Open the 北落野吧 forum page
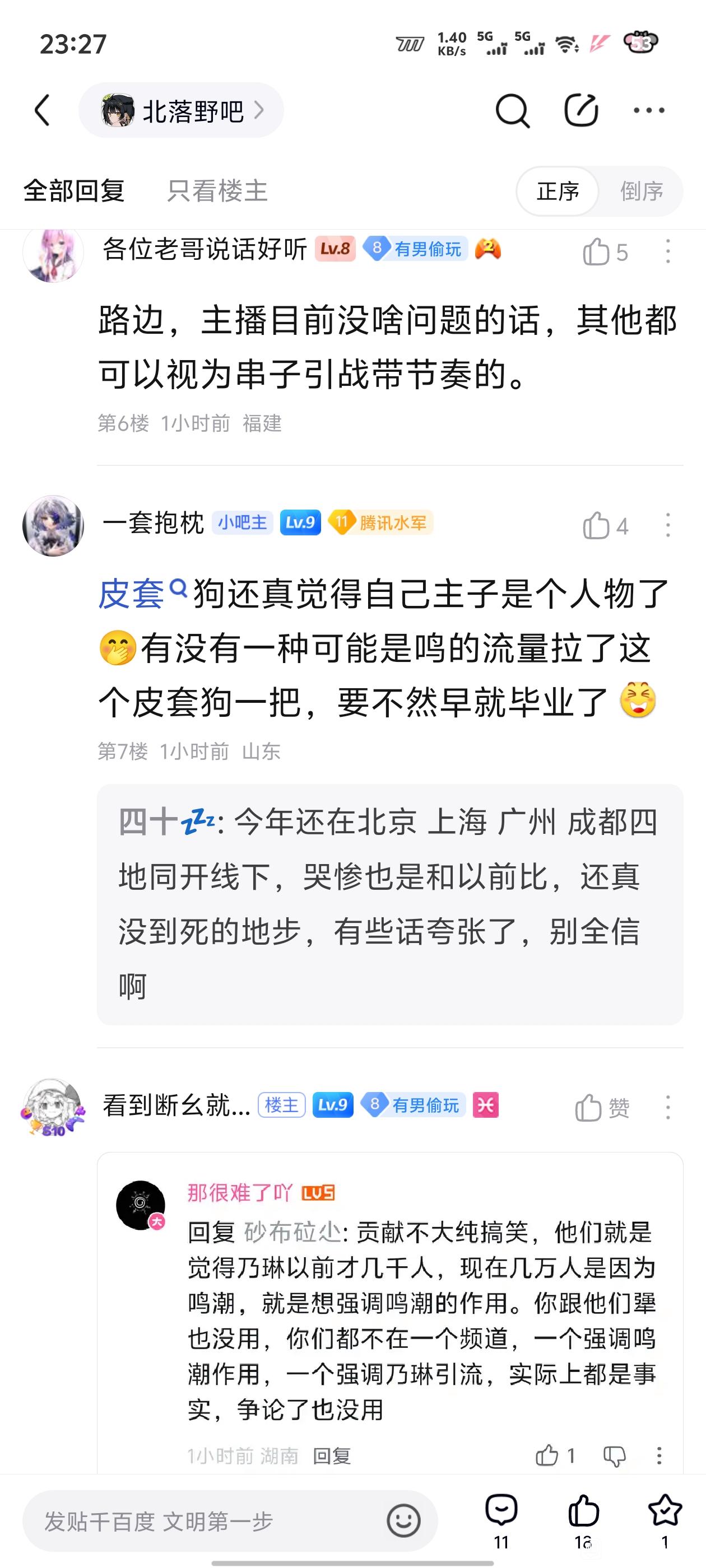 pos(181,111)
